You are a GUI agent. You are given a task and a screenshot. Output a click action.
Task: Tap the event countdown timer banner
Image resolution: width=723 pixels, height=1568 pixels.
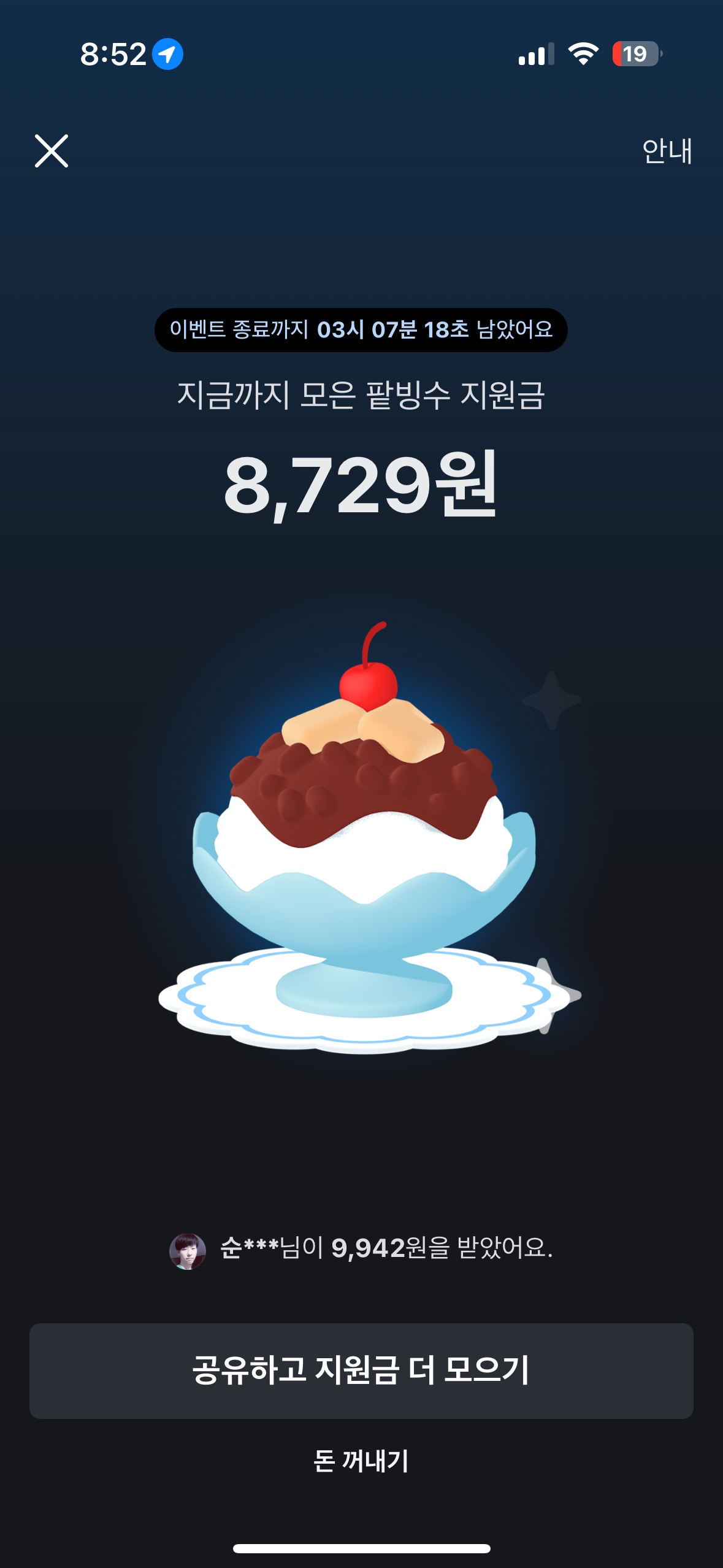point(361,330)
